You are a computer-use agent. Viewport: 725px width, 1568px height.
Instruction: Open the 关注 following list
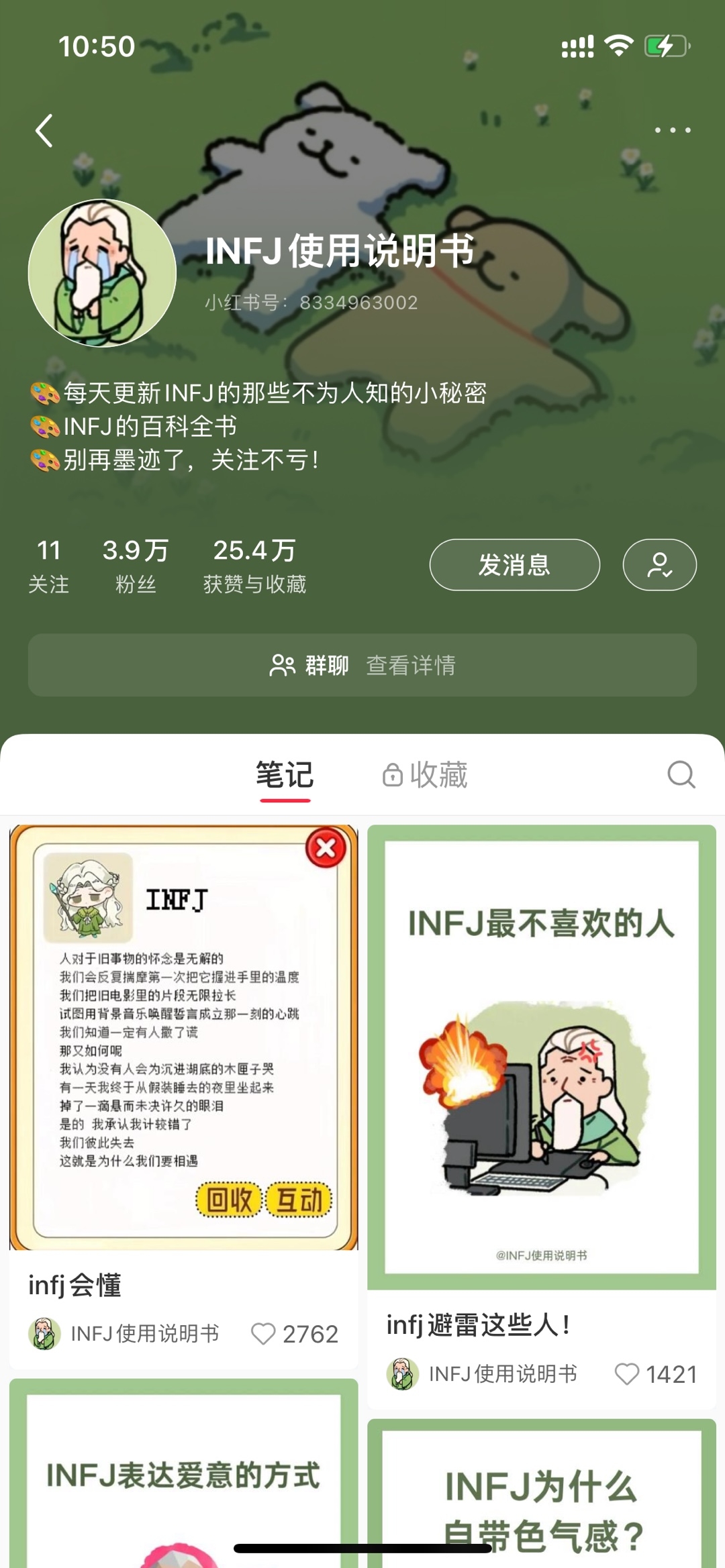tap(48, 566)
